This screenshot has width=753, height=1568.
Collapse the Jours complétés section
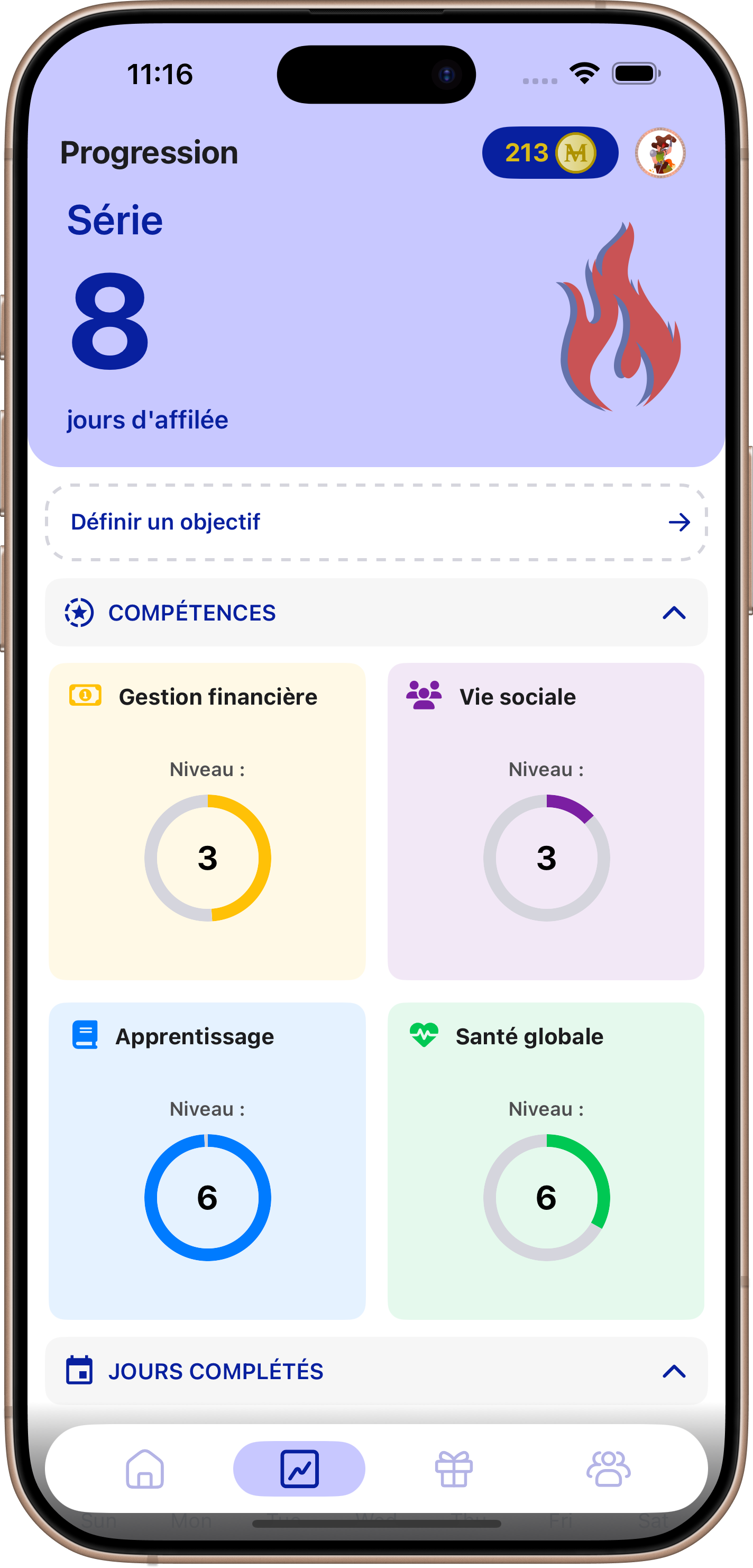[x=376, y=1371]
